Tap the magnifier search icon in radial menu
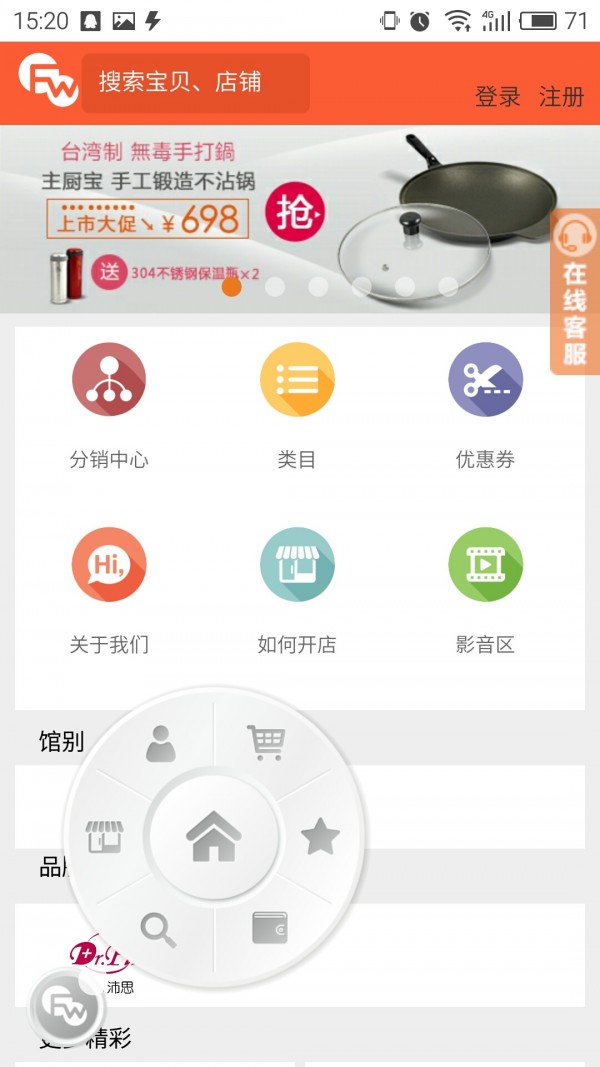 point(158,930)
